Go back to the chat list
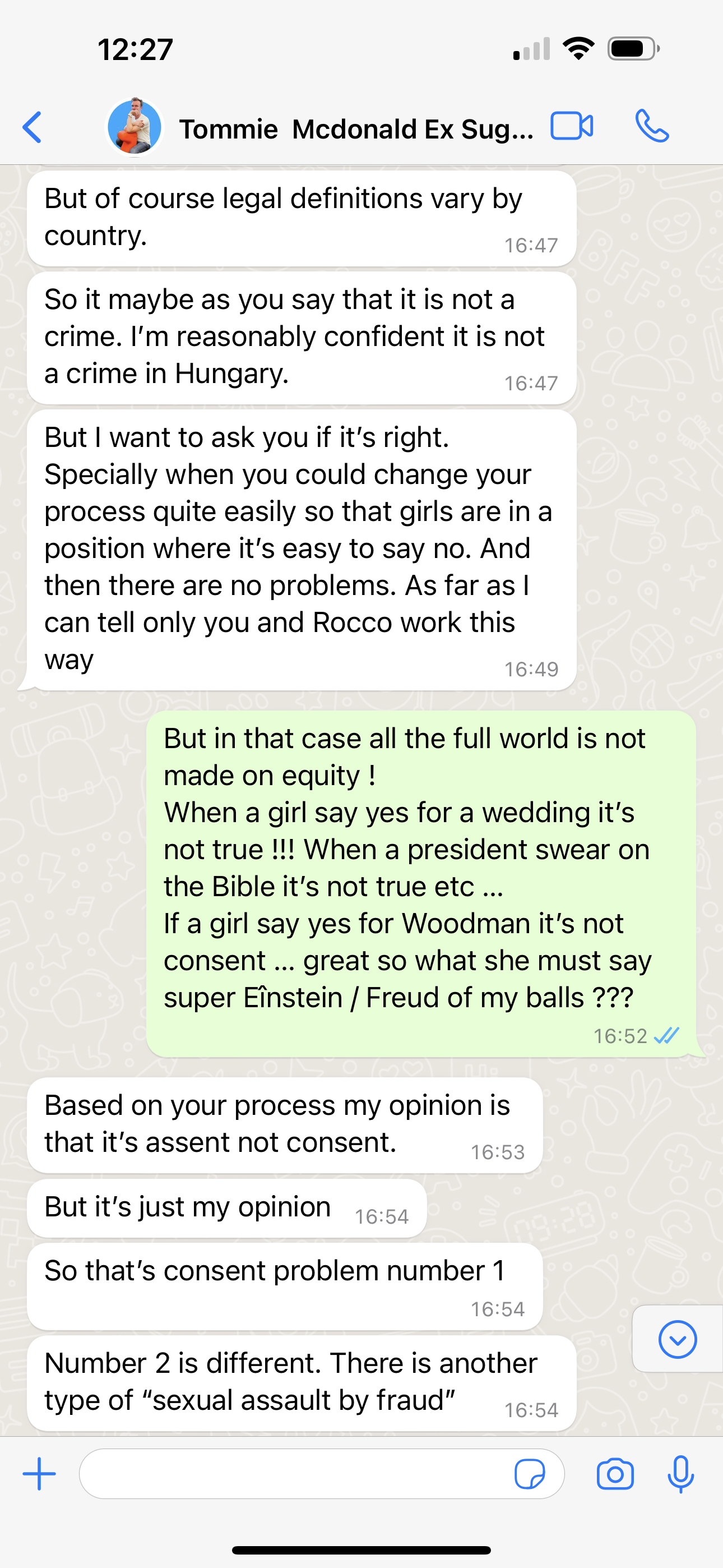Viewport: 723px width, 1568px height. coord(33,127)
